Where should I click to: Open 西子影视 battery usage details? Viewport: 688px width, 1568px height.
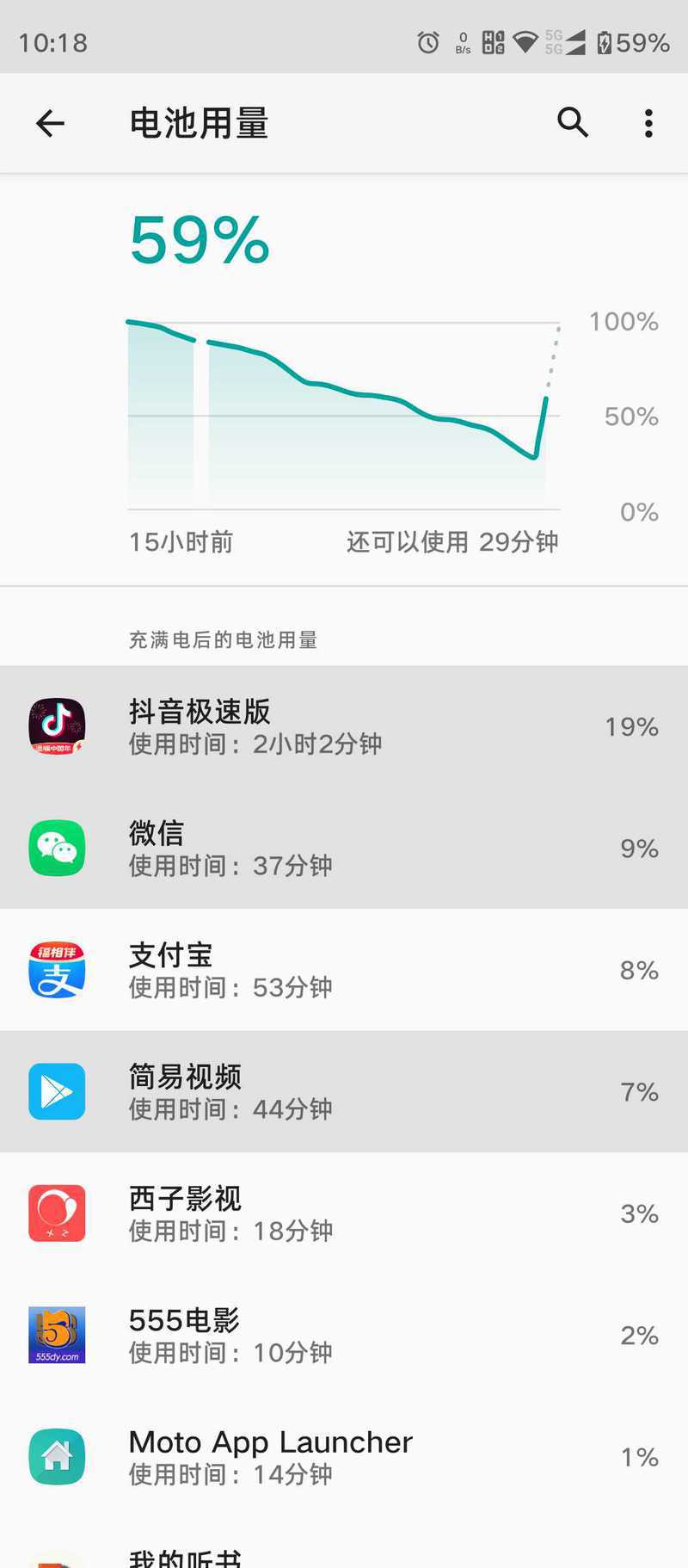point(344,1213)
